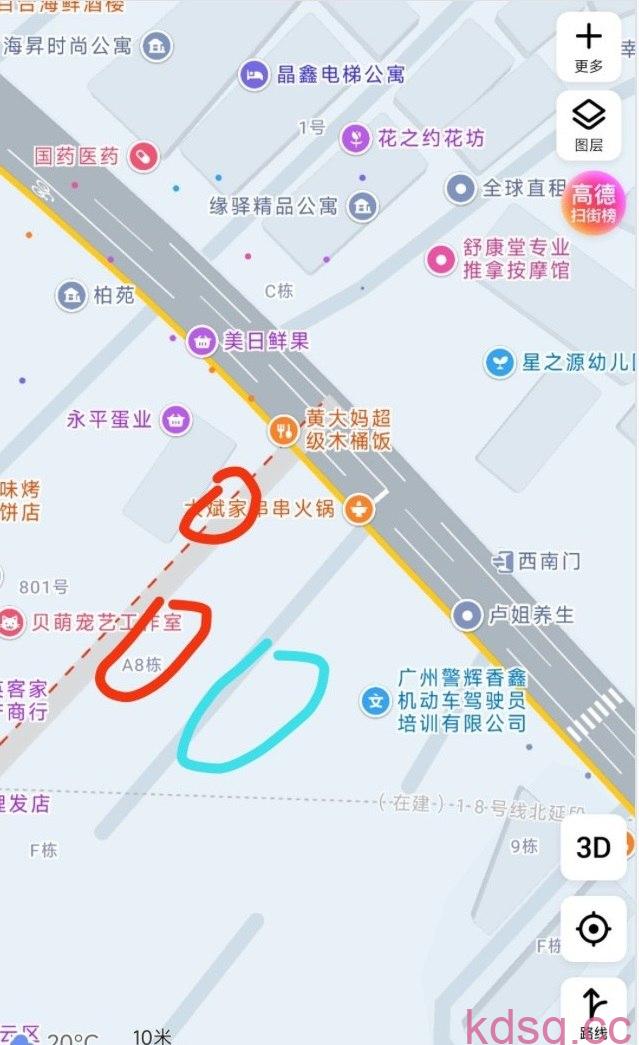Open the 西南门 gate marker
The image size is (639, 1045).
point(504,562)
